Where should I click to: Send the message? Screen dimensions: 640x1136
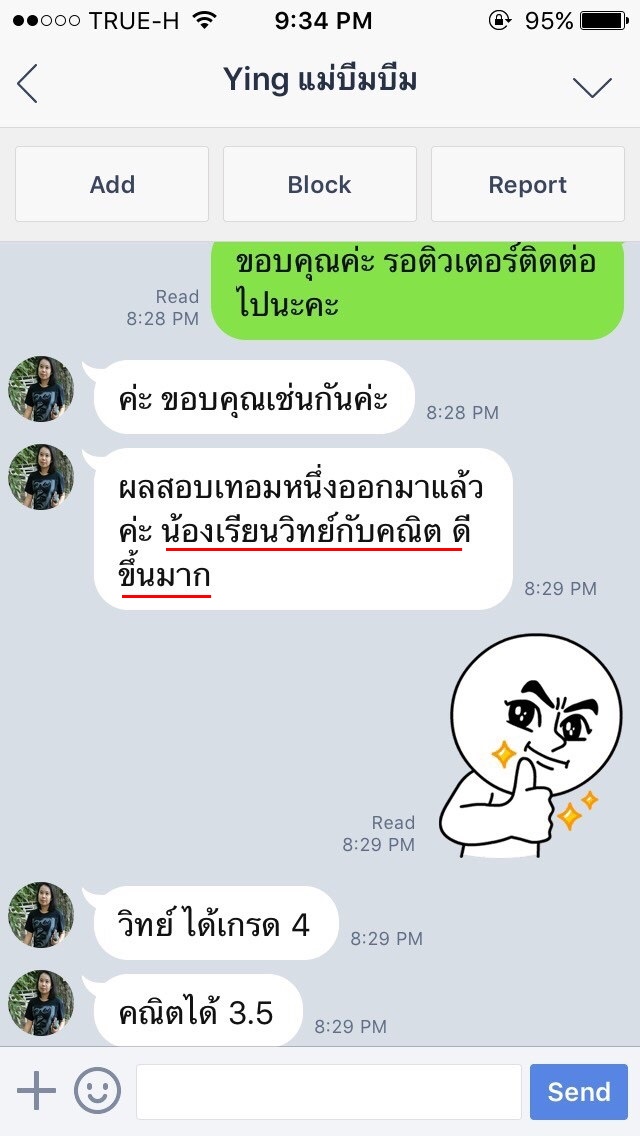[x=578, y=1091]
